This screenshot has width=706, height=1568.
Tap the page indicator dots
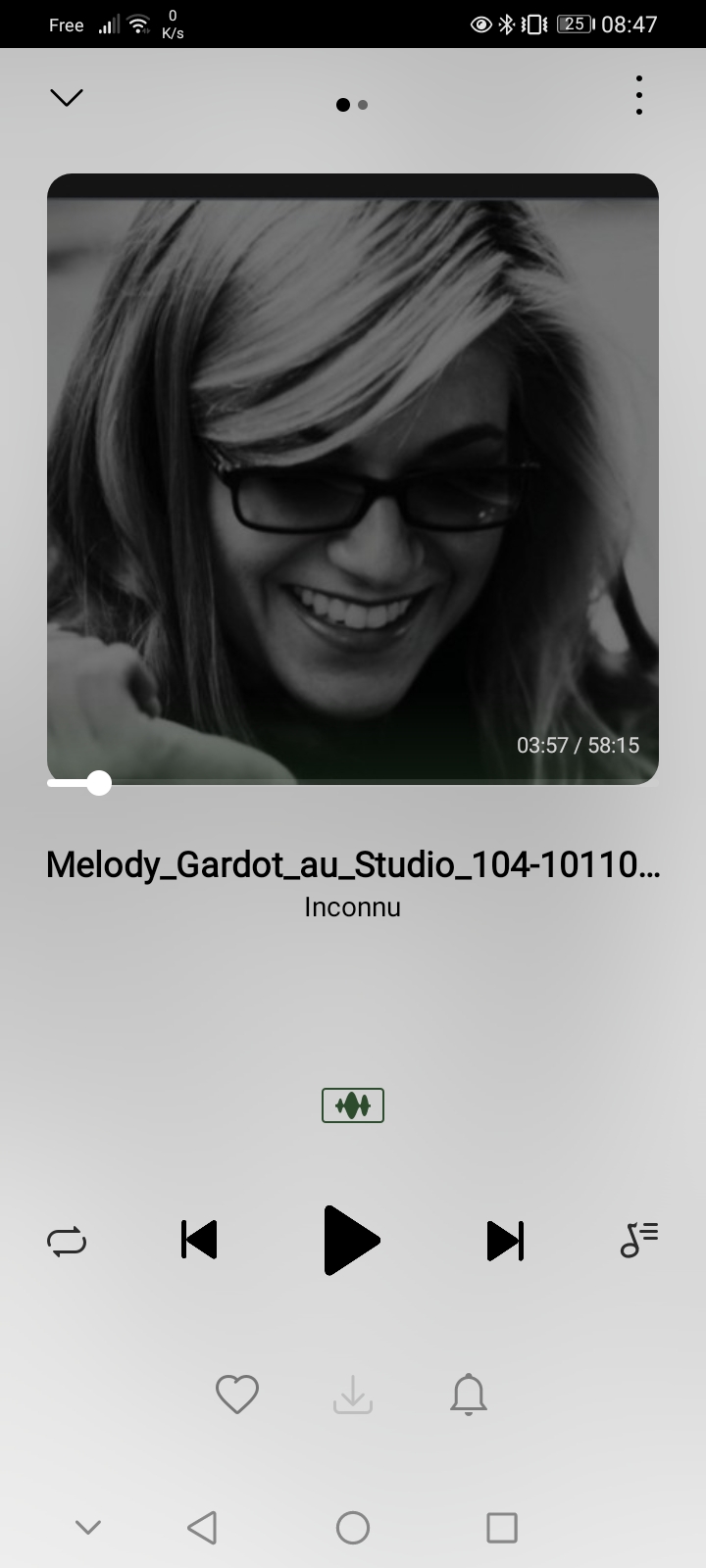click(x=352, y=105)
